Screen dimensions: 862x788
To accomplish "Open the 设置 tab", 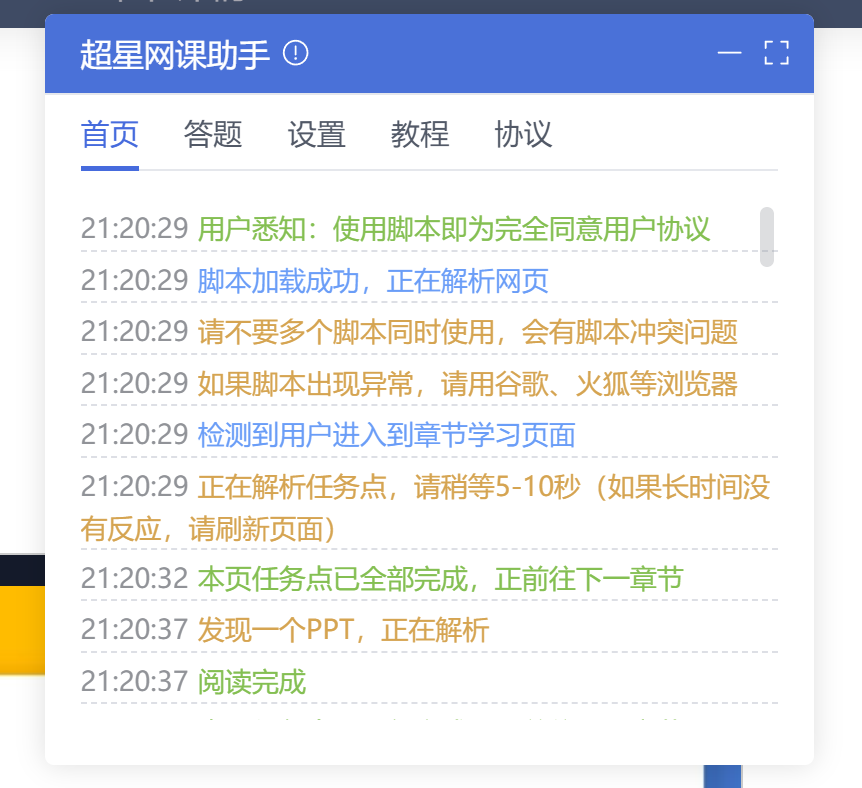I will (317, 134).
